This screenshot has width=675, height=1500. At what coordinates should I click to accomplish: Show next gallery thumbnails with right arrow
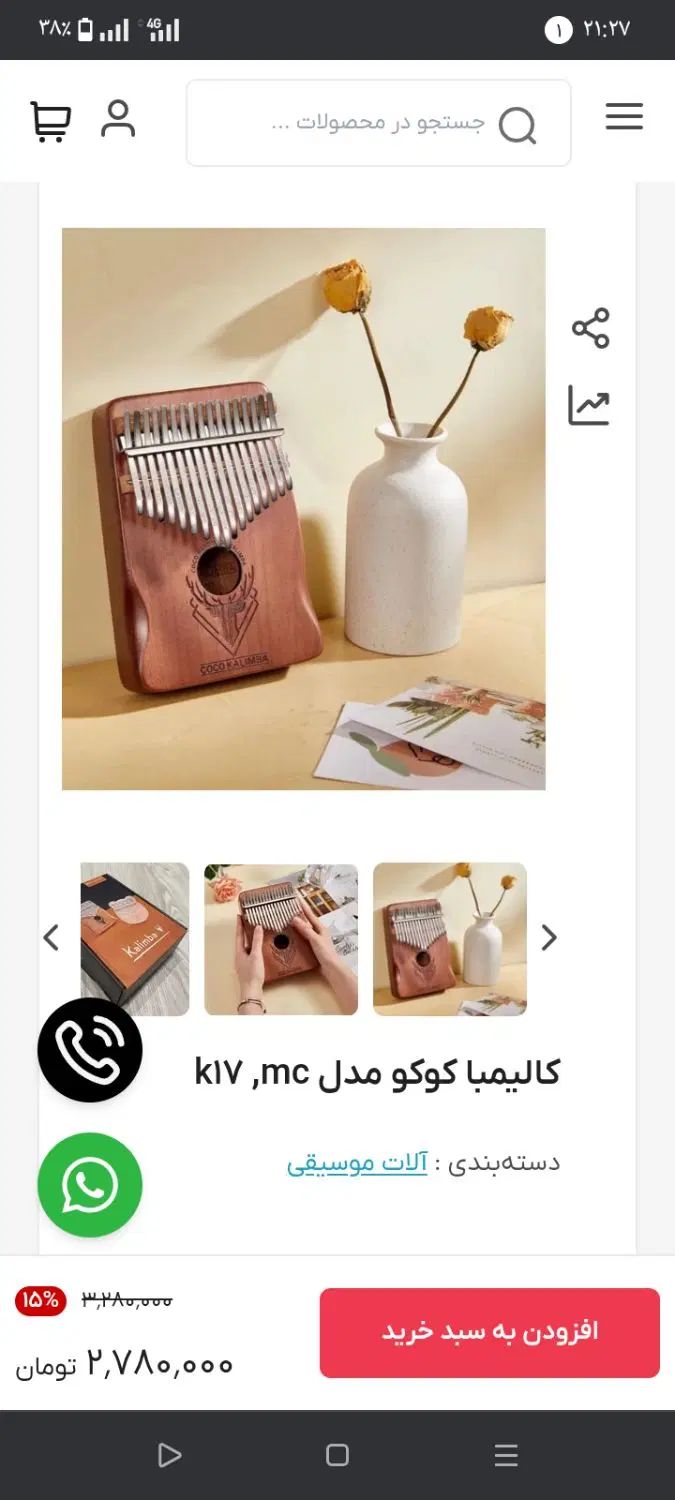pos(549,938)
